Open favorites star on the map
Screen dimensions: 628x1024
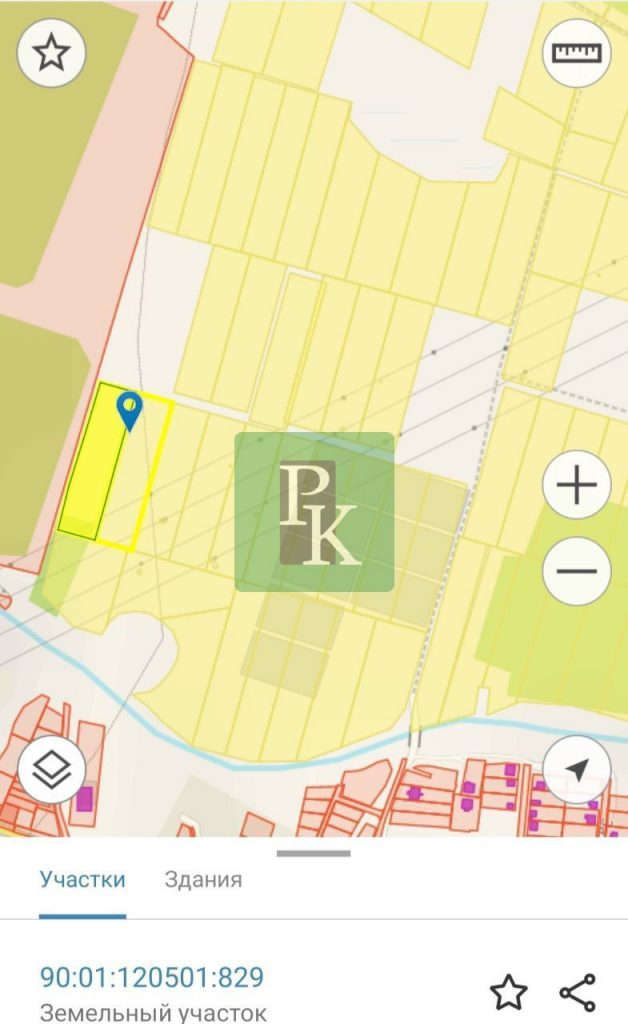[51, 52]
